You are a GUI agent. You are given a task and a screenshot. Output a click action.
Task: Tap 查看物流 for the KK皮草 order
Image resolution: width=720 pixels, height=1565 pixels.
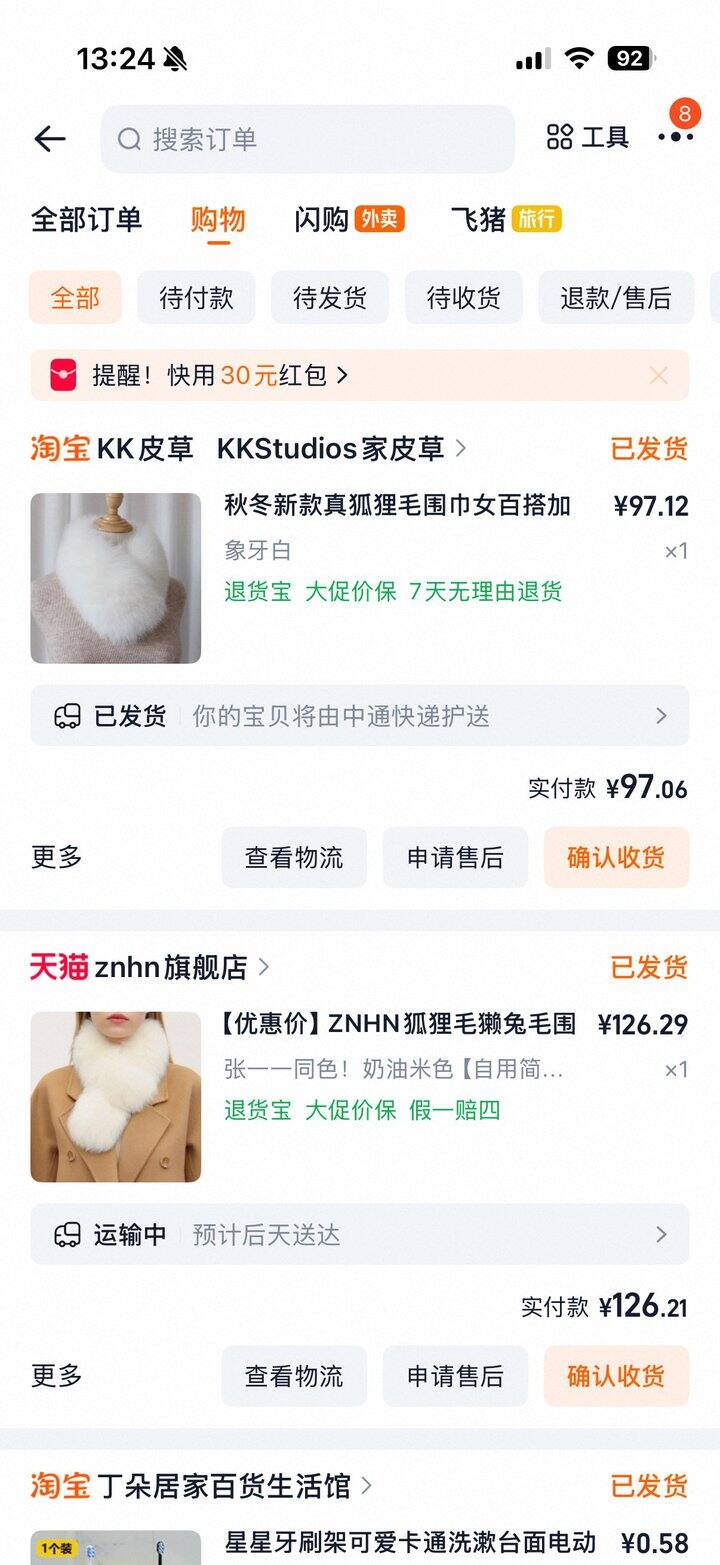point(294,857)
